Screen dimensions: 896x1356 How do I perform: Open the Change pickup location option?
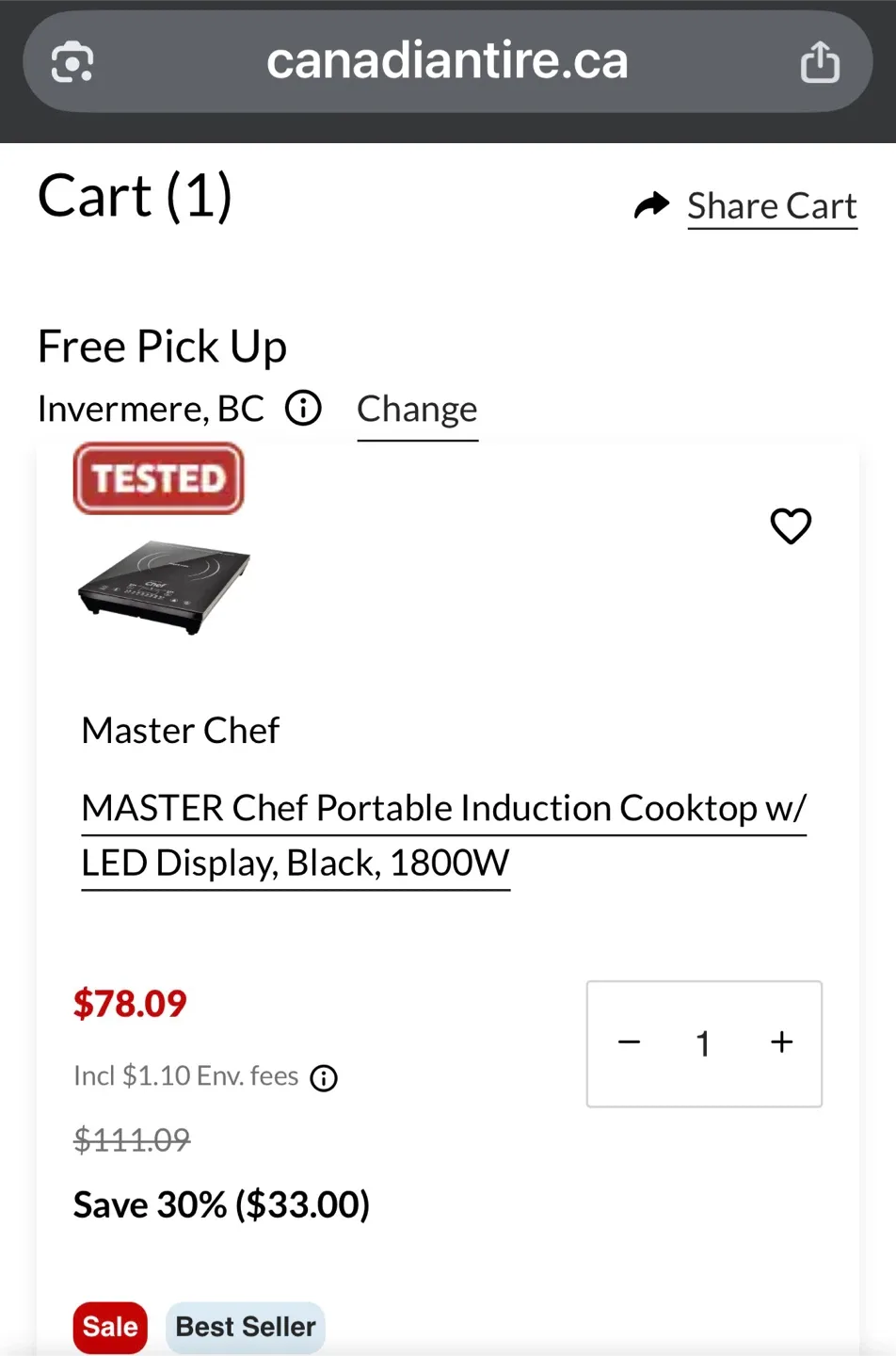point(416,409)
